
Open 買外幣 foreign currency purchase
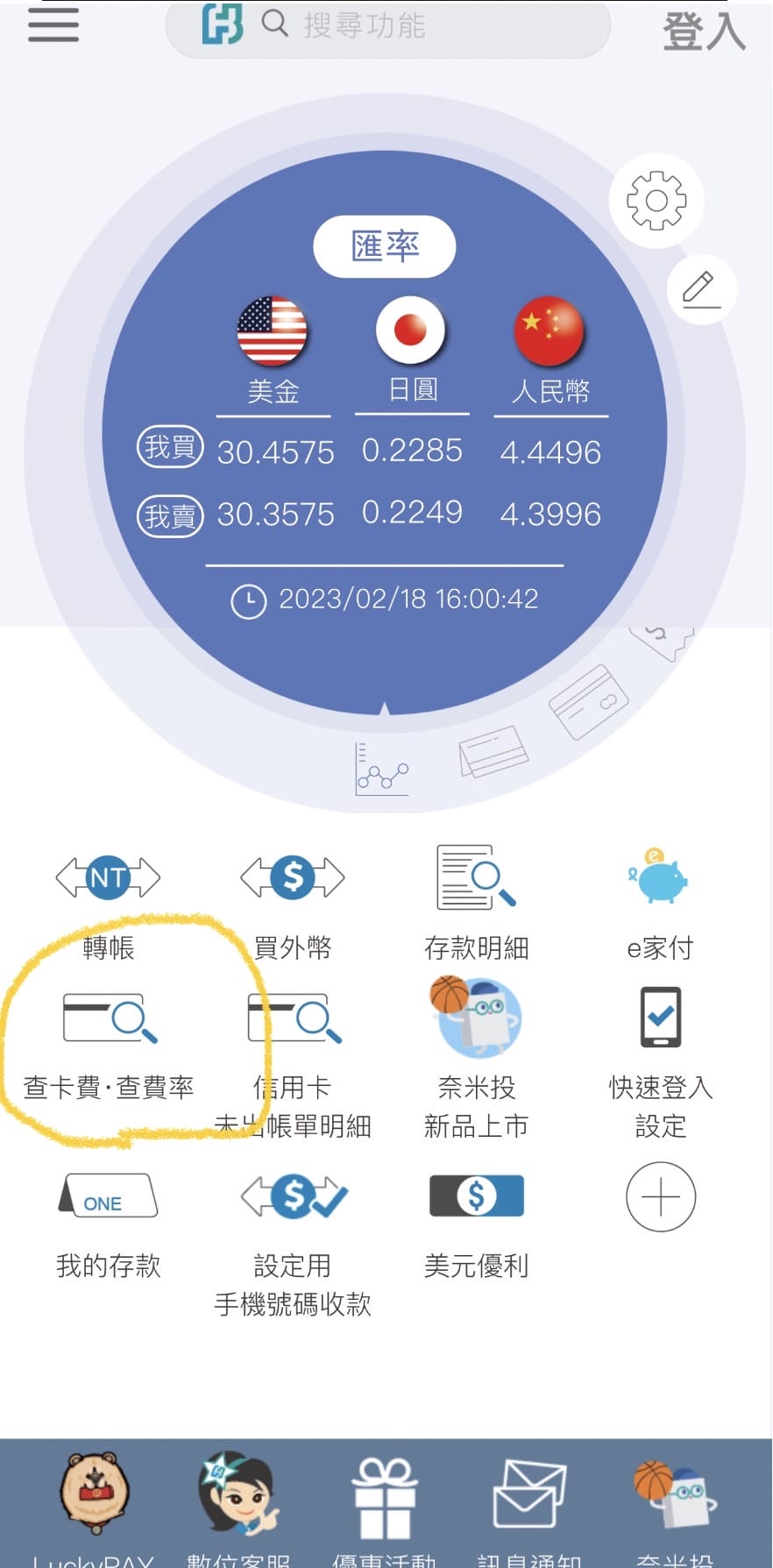tap(293, 903)
